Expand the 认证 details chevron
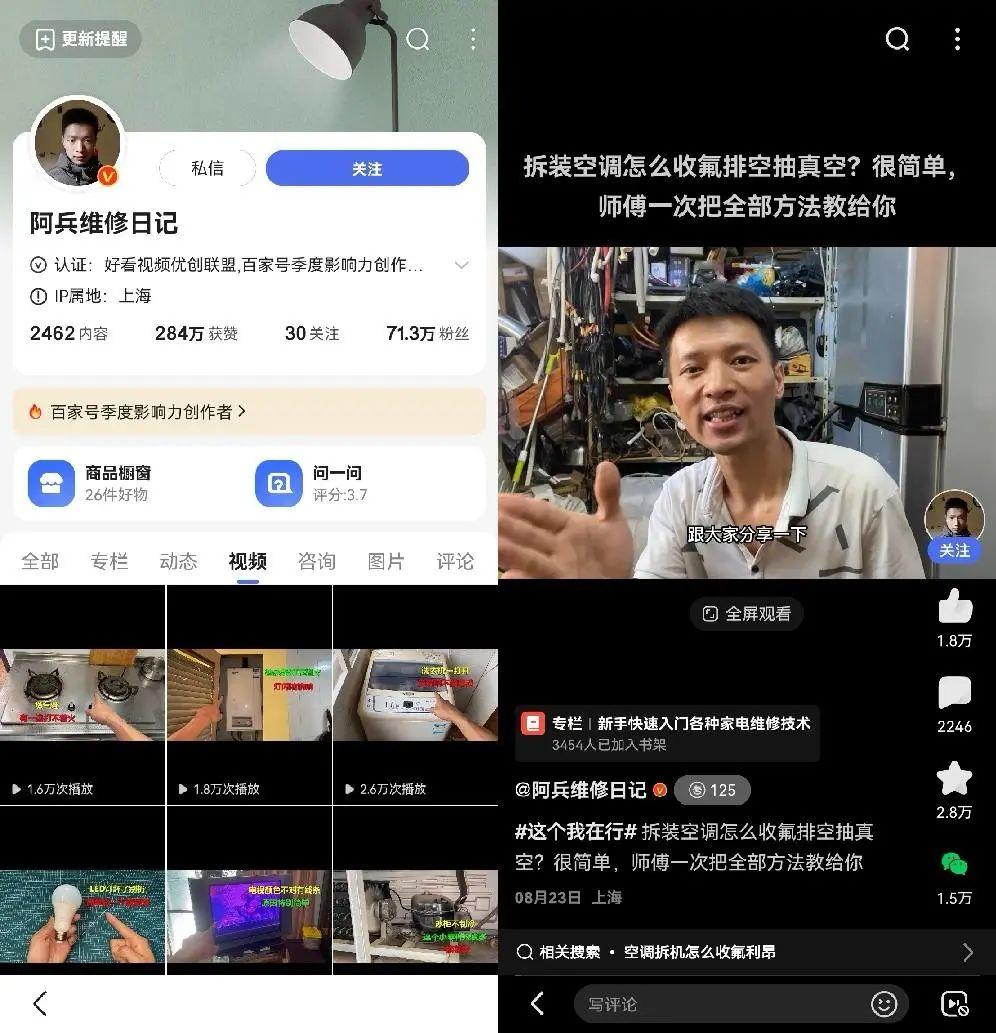 (x=461, y=265)
